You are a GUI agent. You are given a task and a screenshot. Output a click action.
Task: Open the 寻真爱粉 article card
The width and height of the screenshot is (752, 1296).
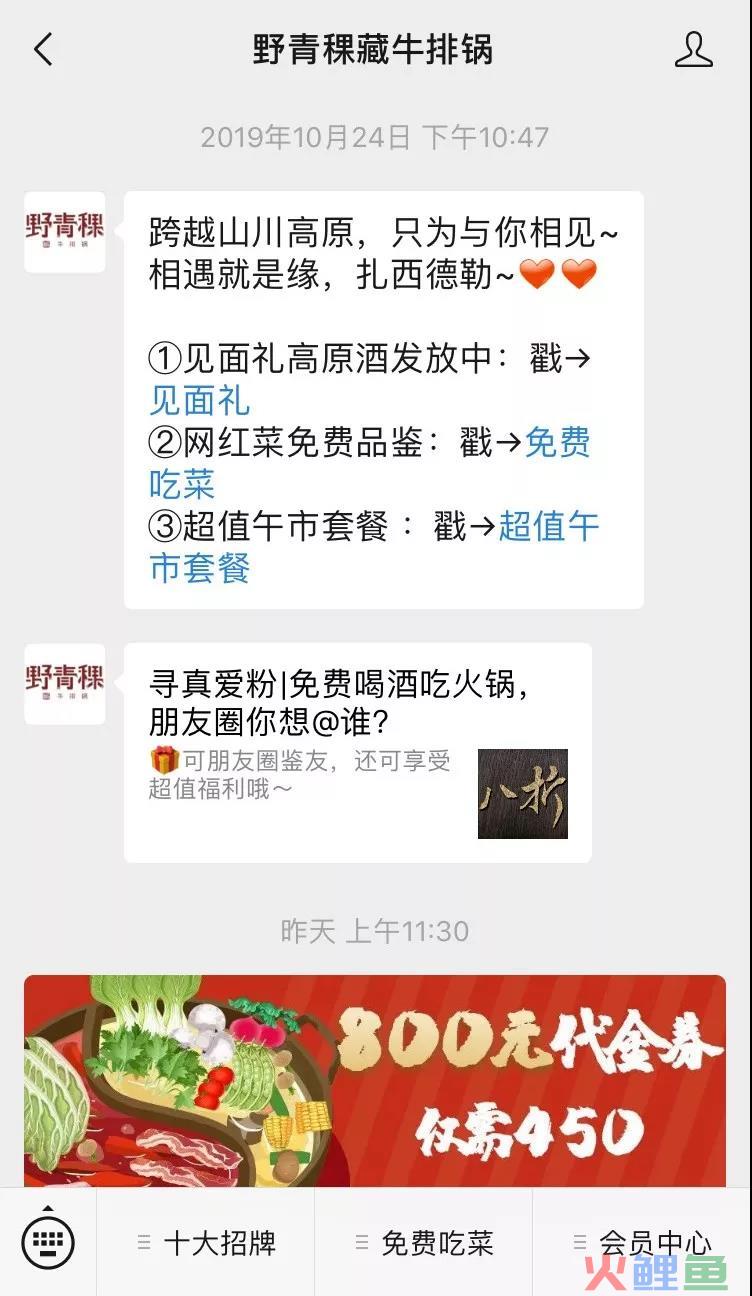[x=357, y=752]
